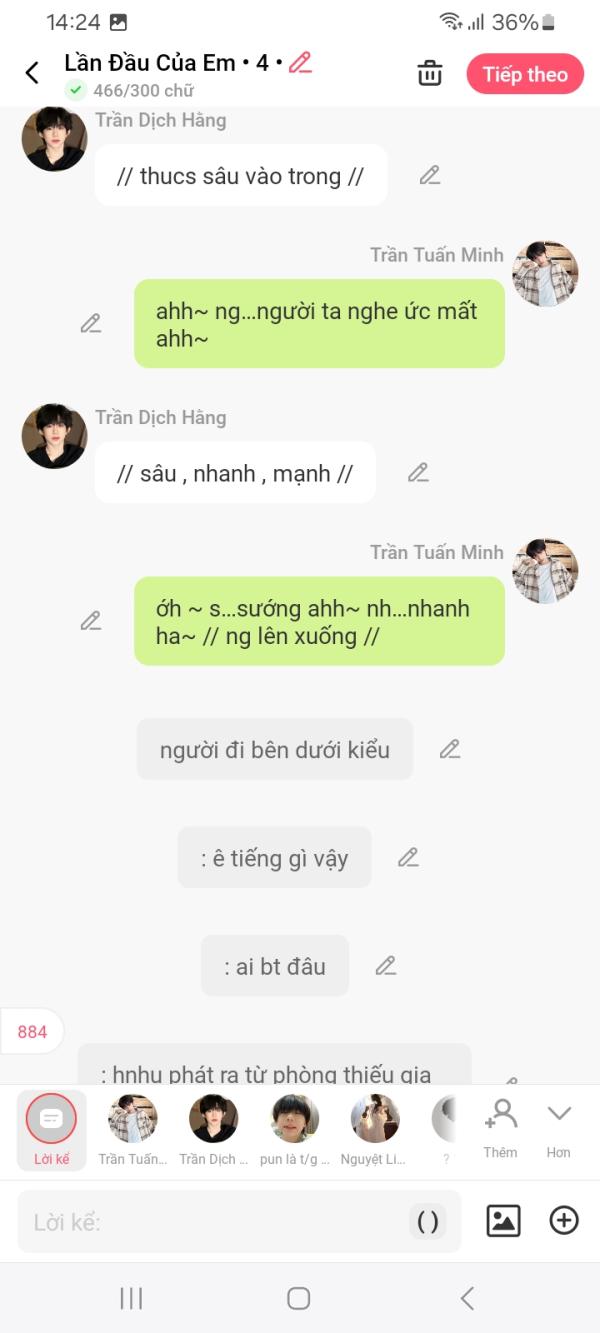Image resolution: width=600 pixels, height=1333 pixels.
Task: Select the Lời kể narrator option
Action: pos(52,1129)
